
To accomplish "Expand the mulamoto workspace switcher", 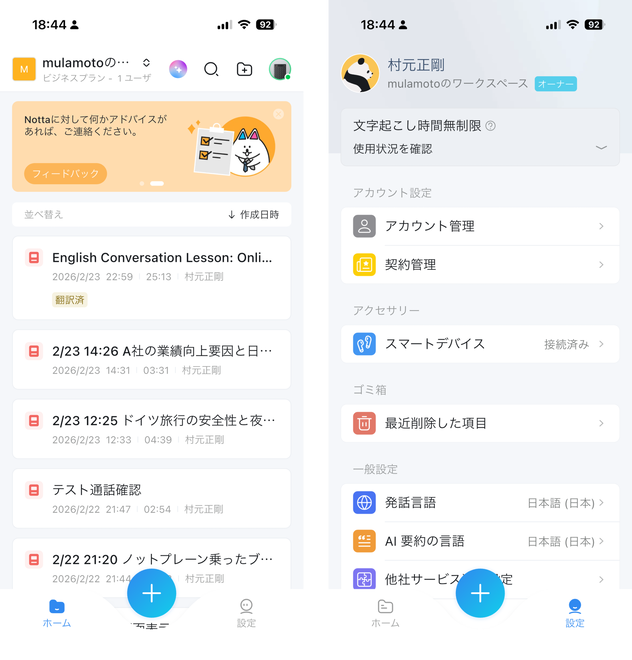I will pos(146,63).
